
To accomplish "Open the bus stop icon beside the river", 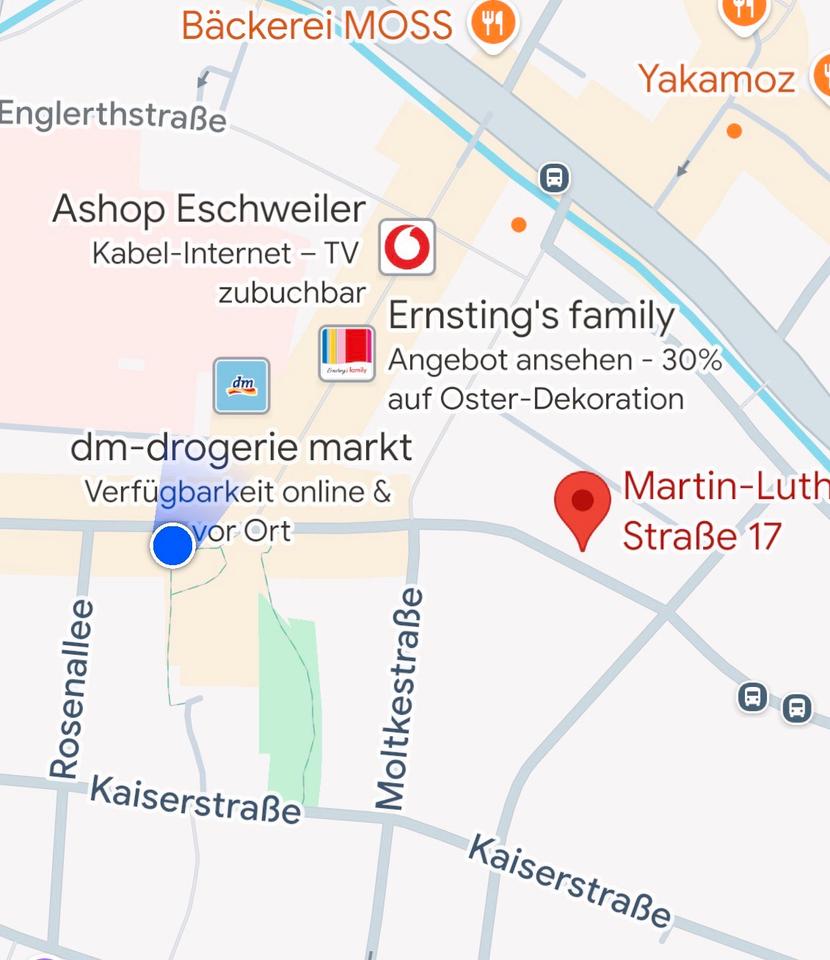I will point(553,179).
